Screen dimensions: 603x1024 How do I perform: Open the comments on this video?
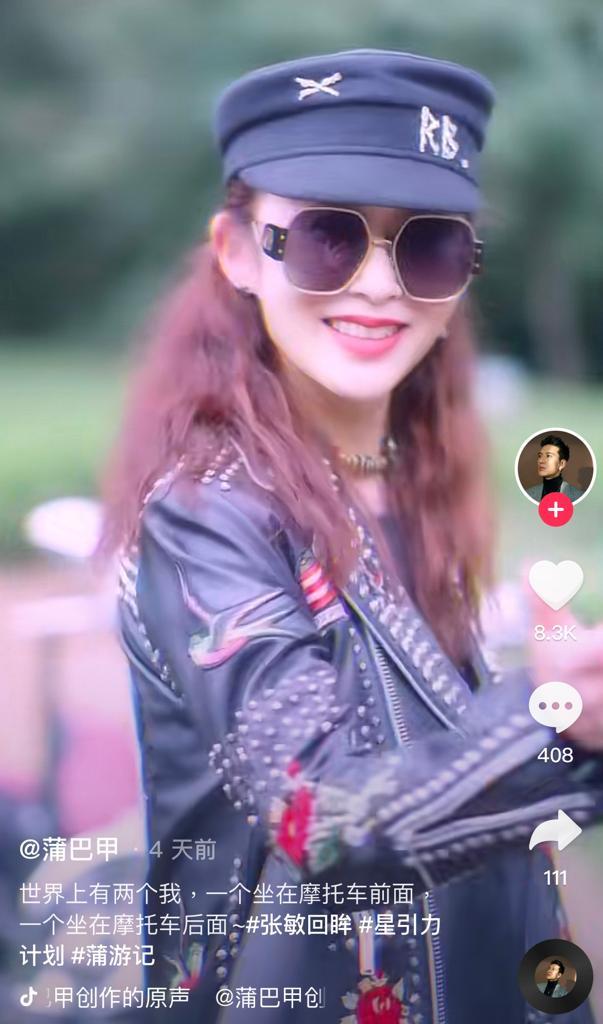[555, 708]
